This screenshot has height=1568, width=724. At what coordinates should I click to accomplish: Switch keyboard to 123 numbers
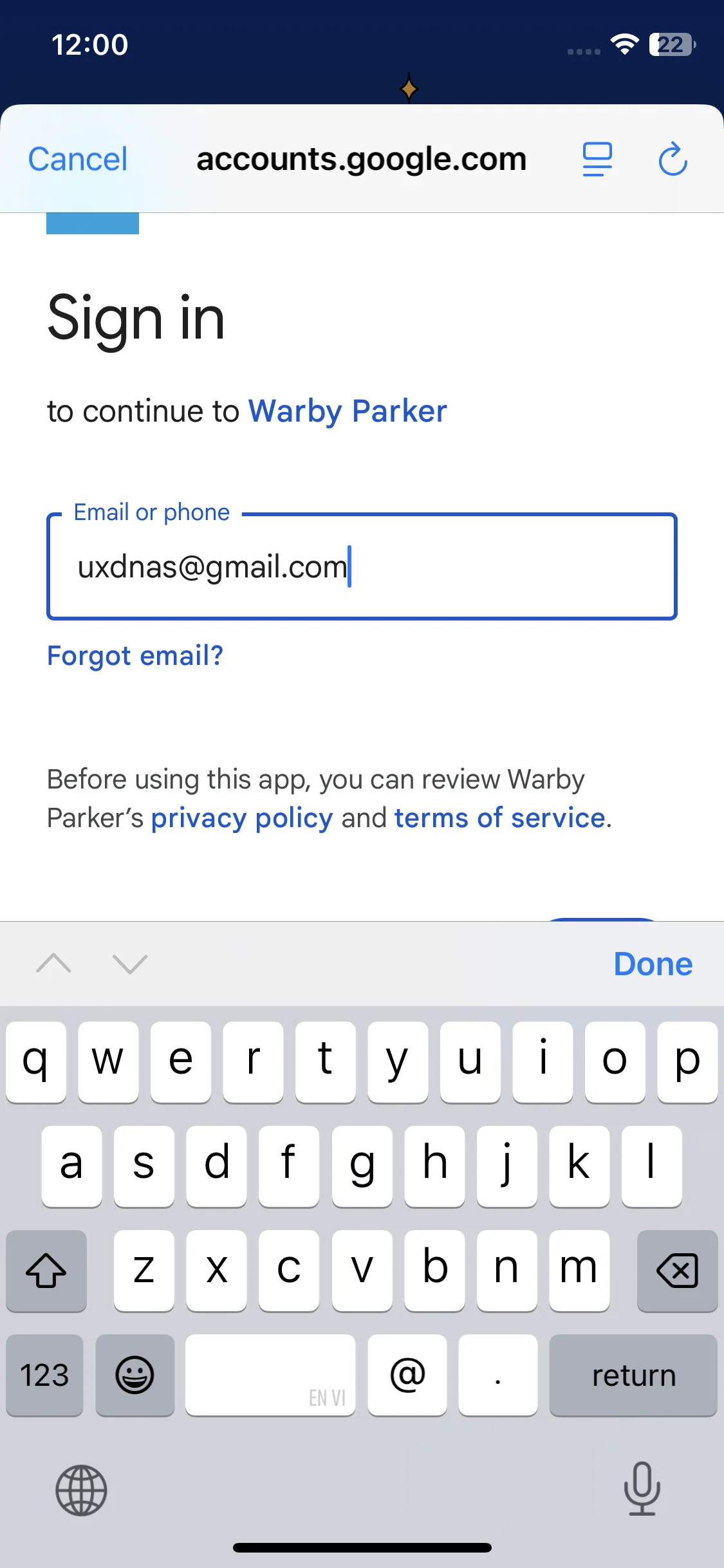click(x=44, y=1375)
